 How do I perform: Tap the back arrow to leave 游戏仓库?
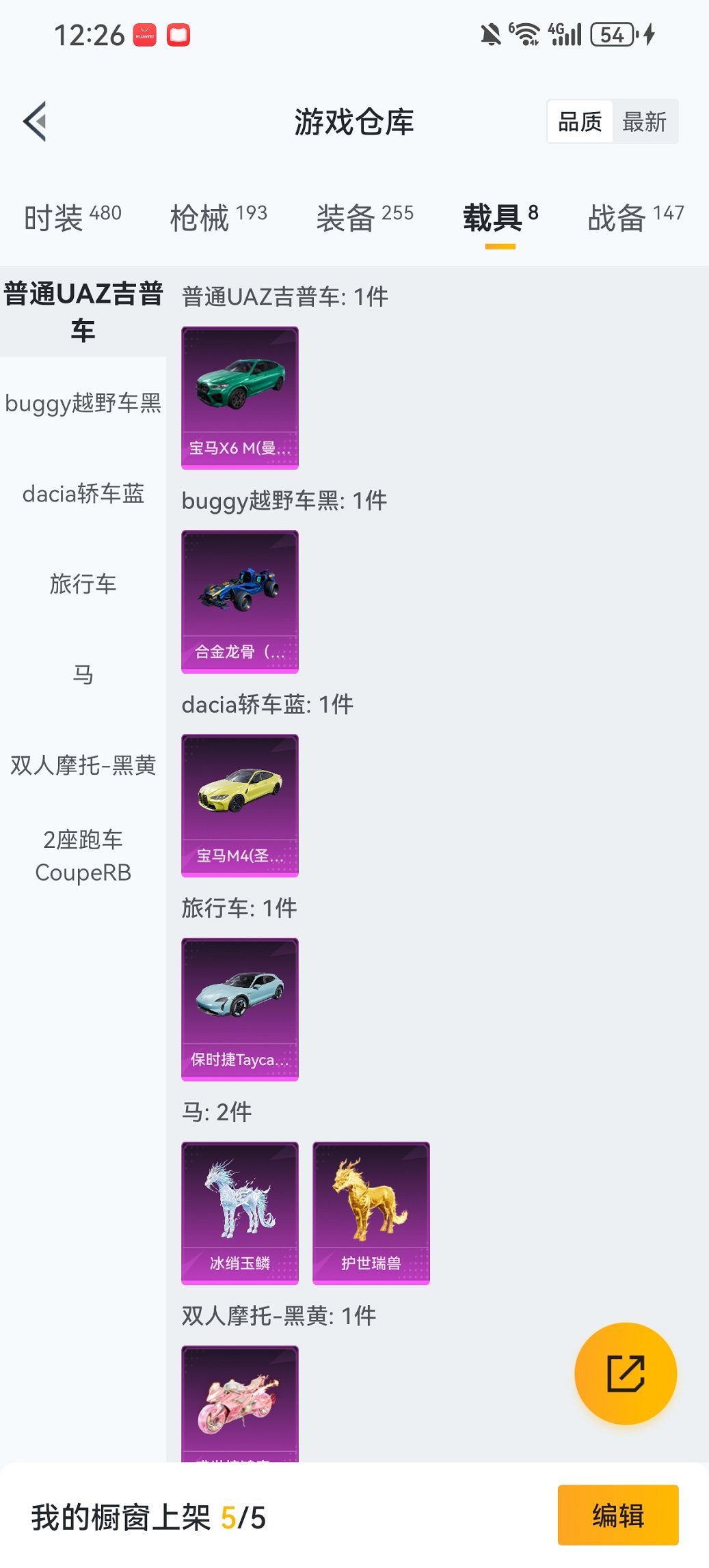tap(34, 120)
